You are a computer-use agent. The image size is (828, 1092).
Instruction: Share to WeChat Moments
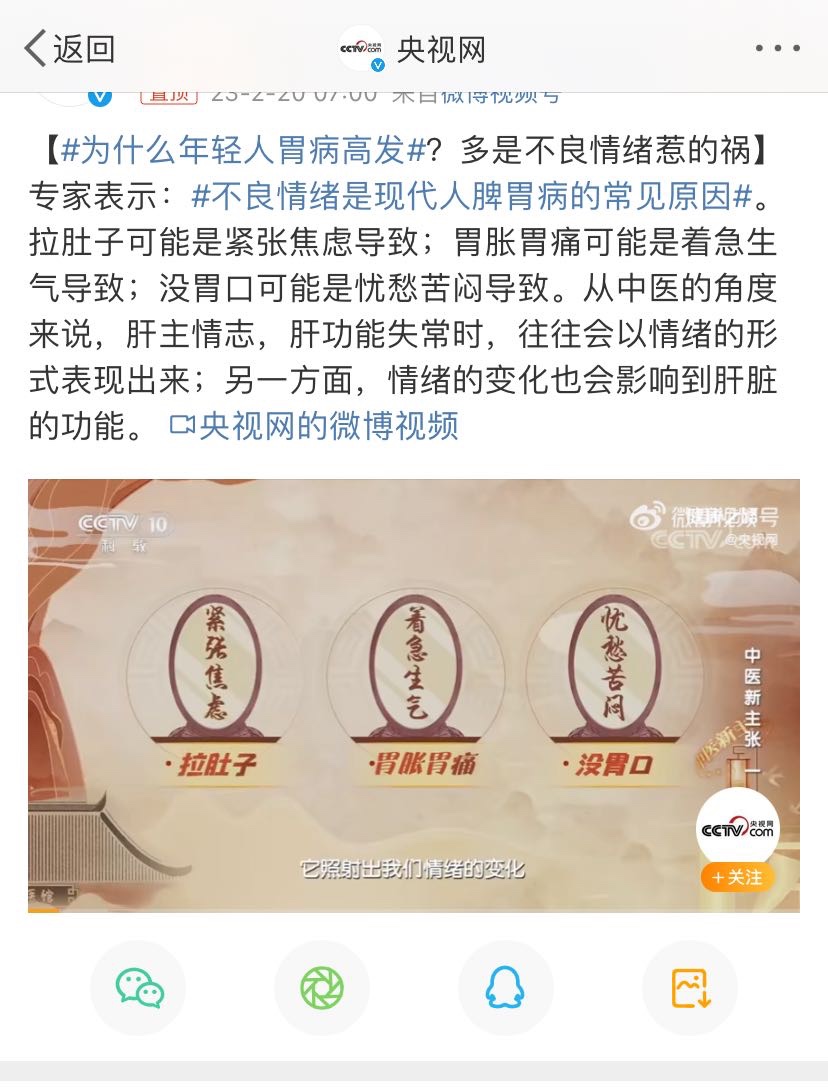(322, 988)
